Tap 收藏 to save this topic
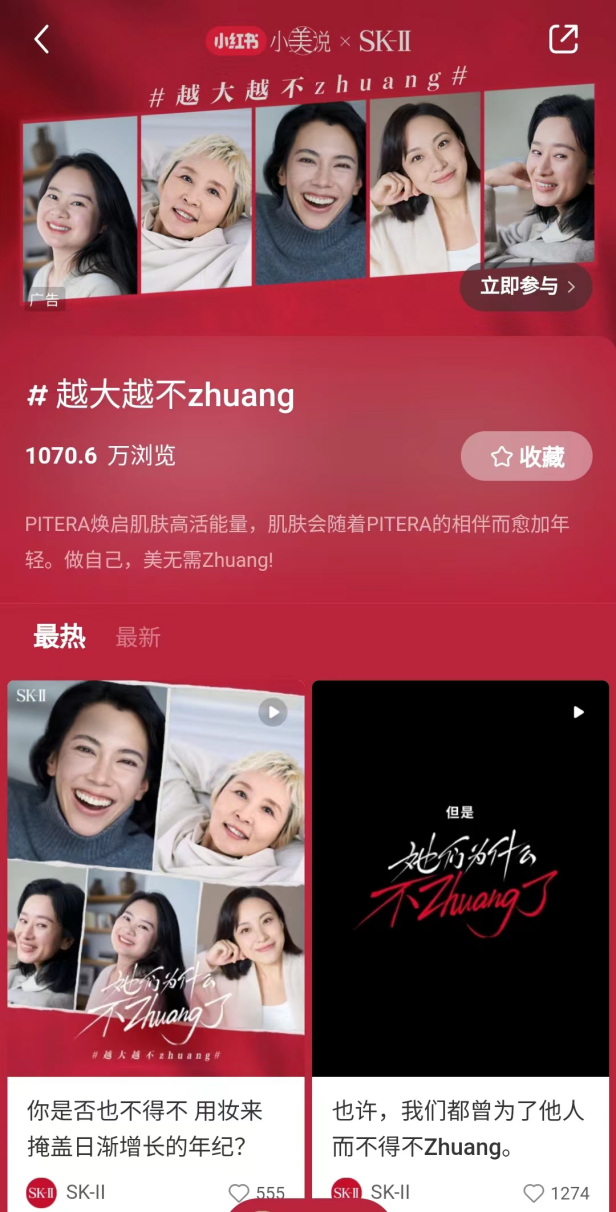 click(526, 457)
